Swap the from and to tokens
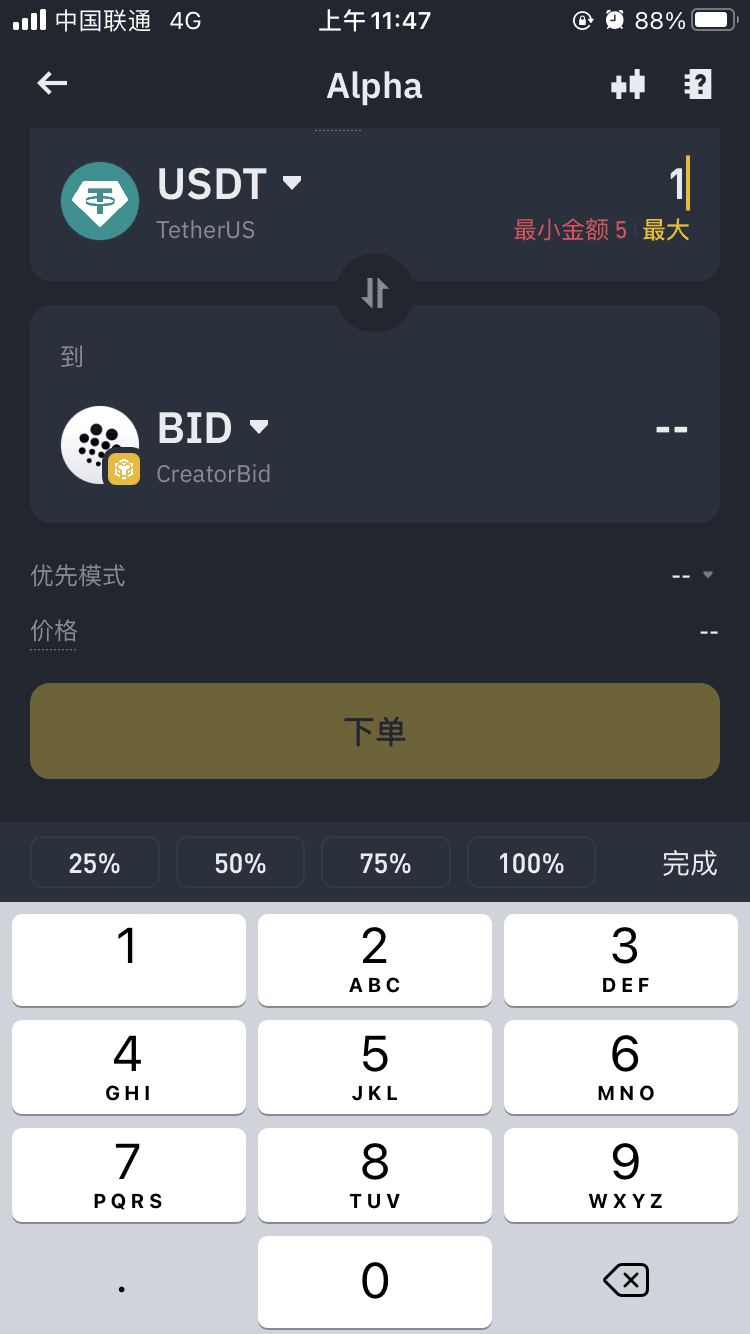 pos(375,293)
